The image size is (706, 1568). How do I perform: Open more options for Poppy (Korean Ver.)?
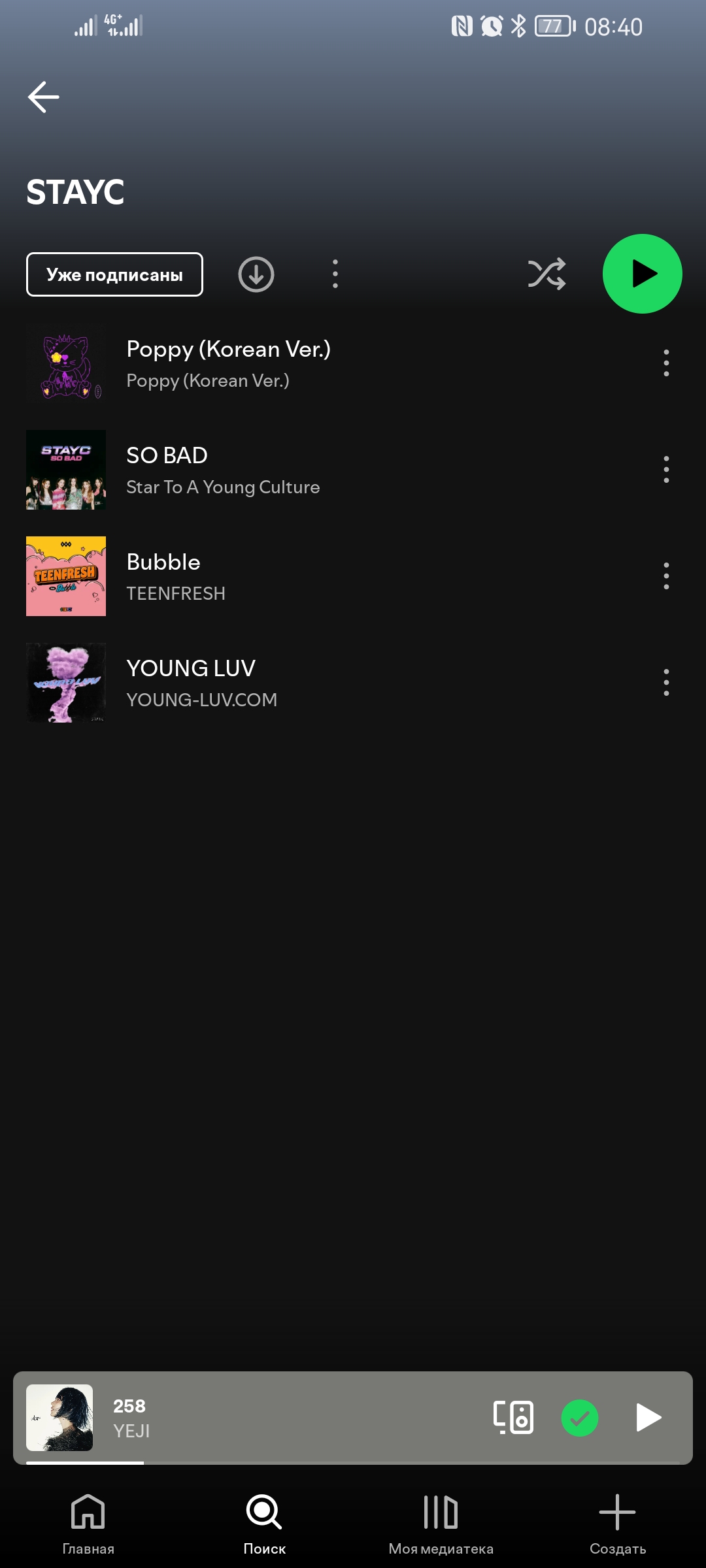[x=666, y=363]
